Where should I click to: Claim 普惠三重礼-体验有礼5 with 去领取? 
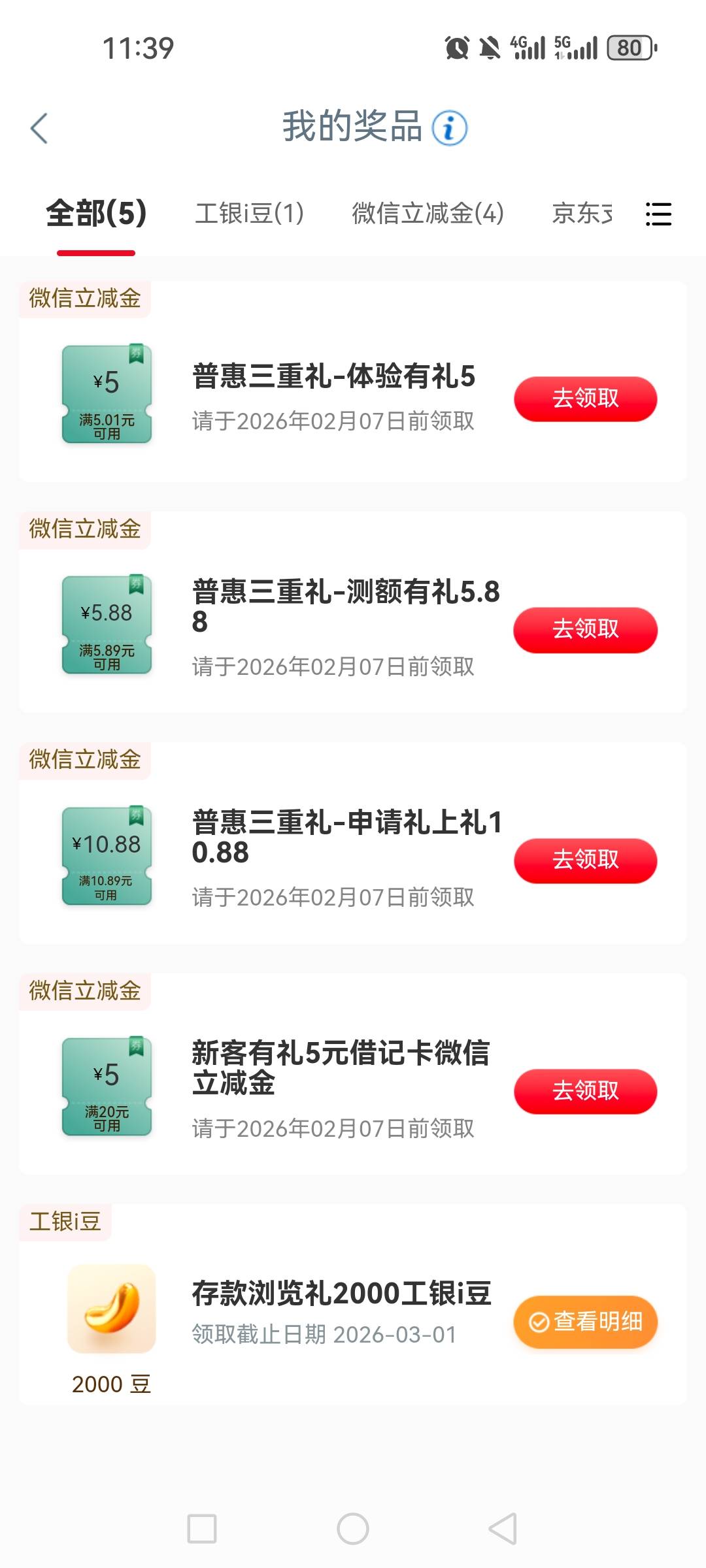click(x=585, y=399)
